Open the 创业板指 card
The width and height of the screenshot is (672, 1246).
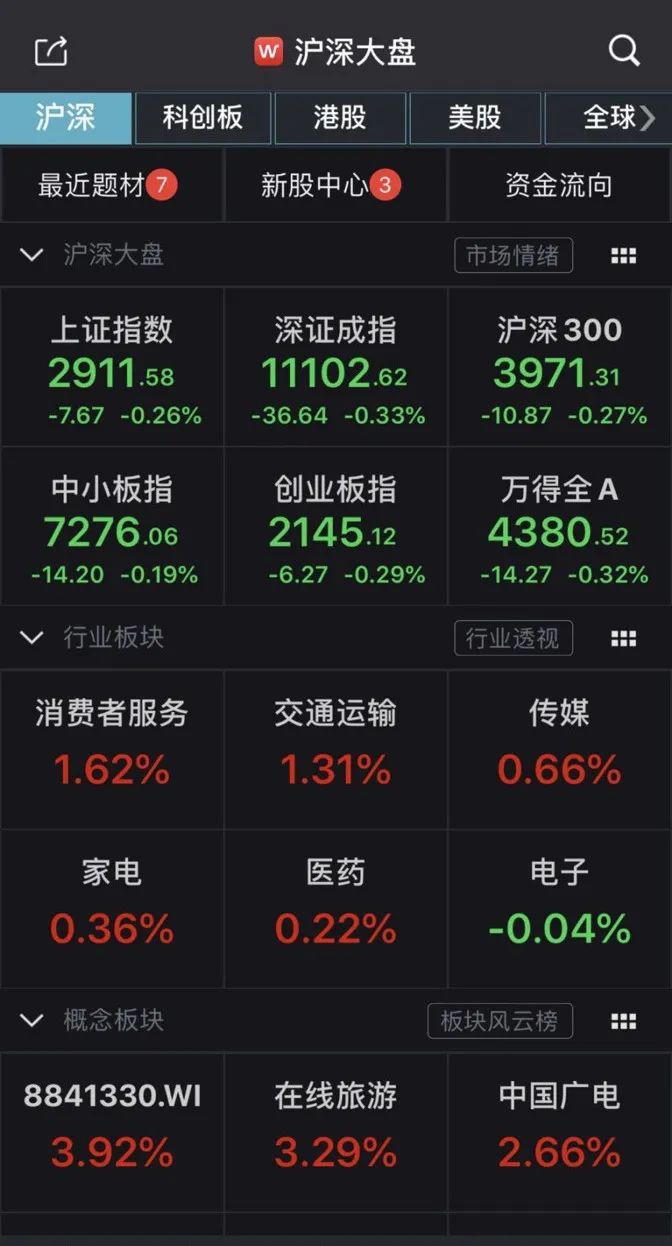pos(335,527)
